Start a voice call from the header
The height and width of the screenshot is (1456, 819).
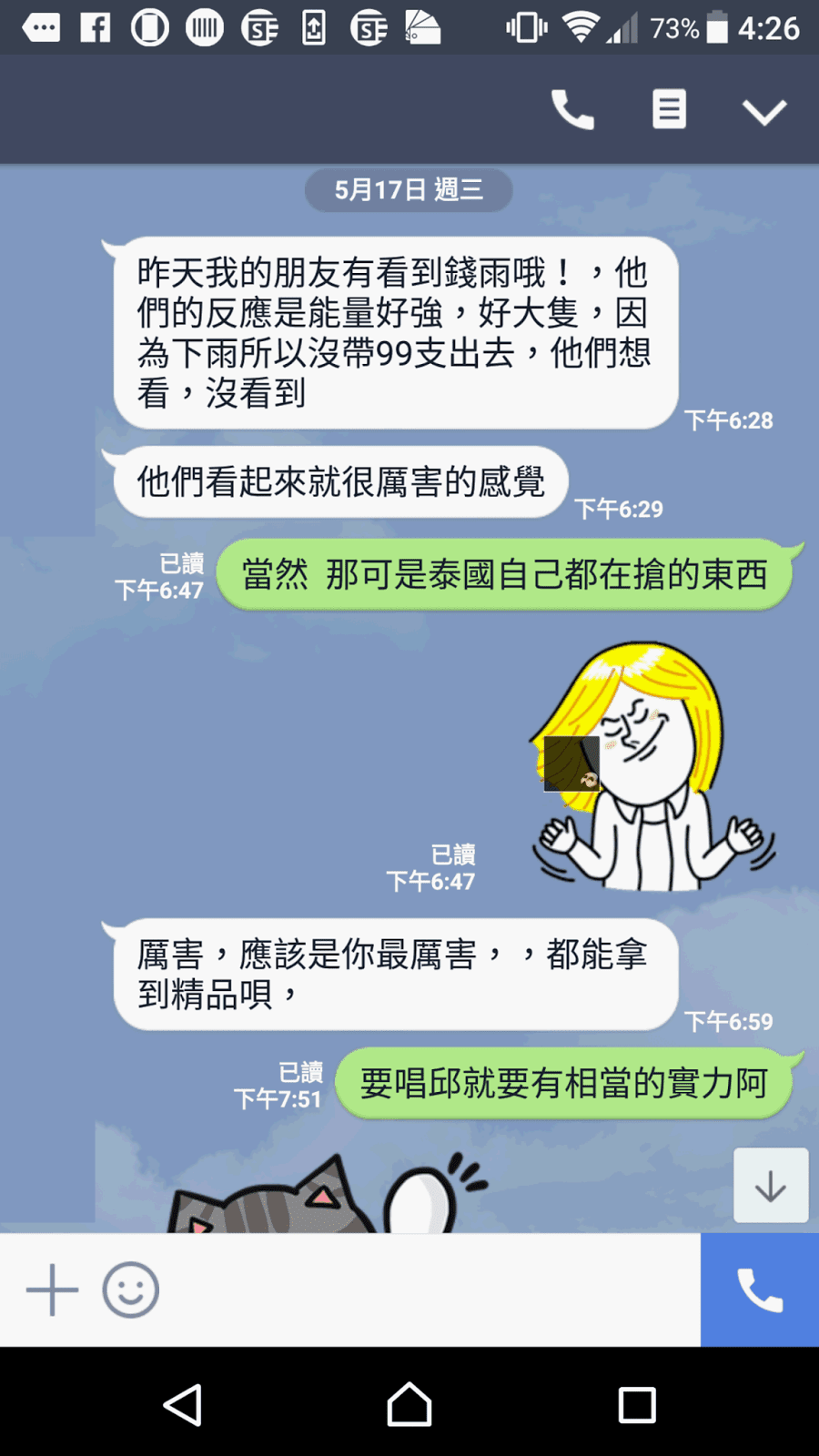point(572,110)
